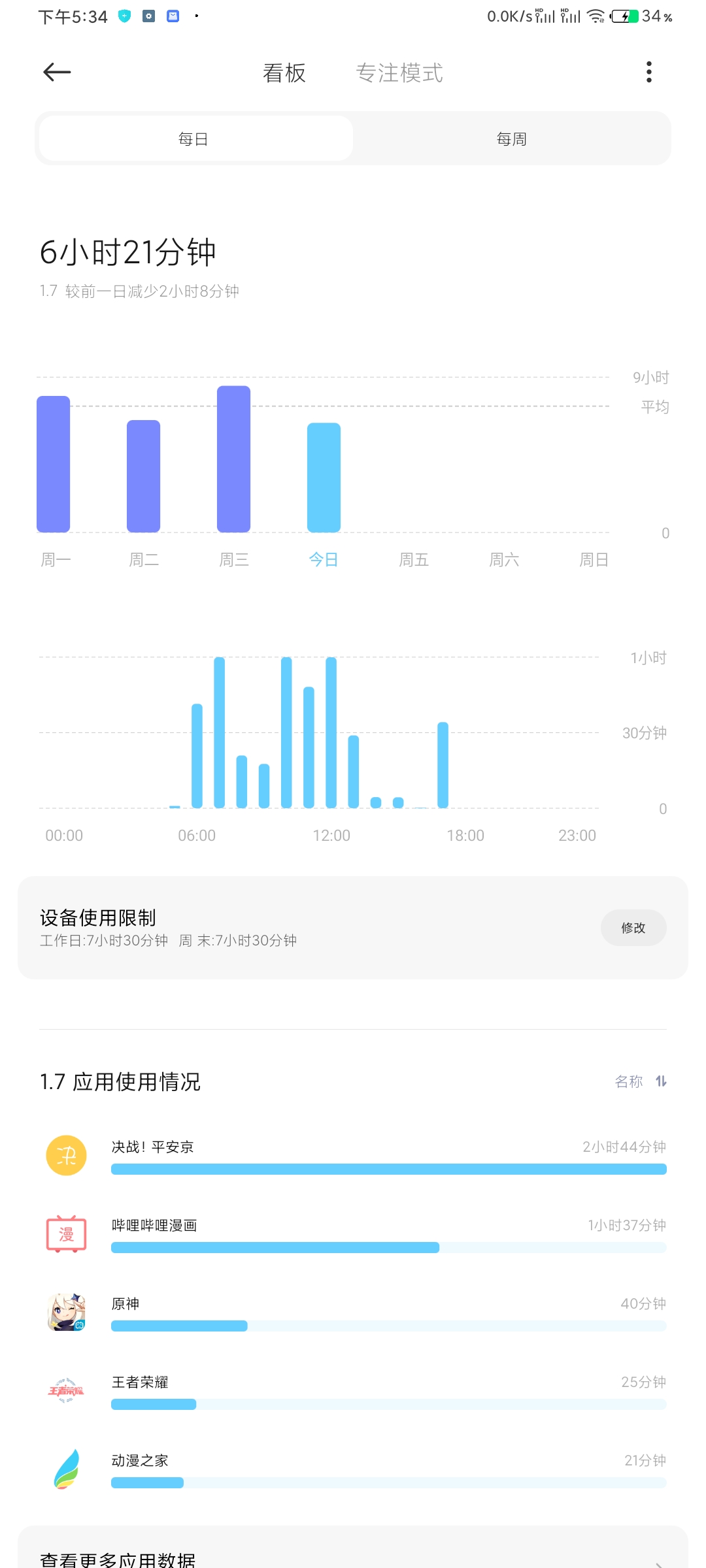The height and width of the screenshot is (1568, 706).
Task: Open usage details for 哔哩哔哩漫画
Action: (x=353, y=1233)
